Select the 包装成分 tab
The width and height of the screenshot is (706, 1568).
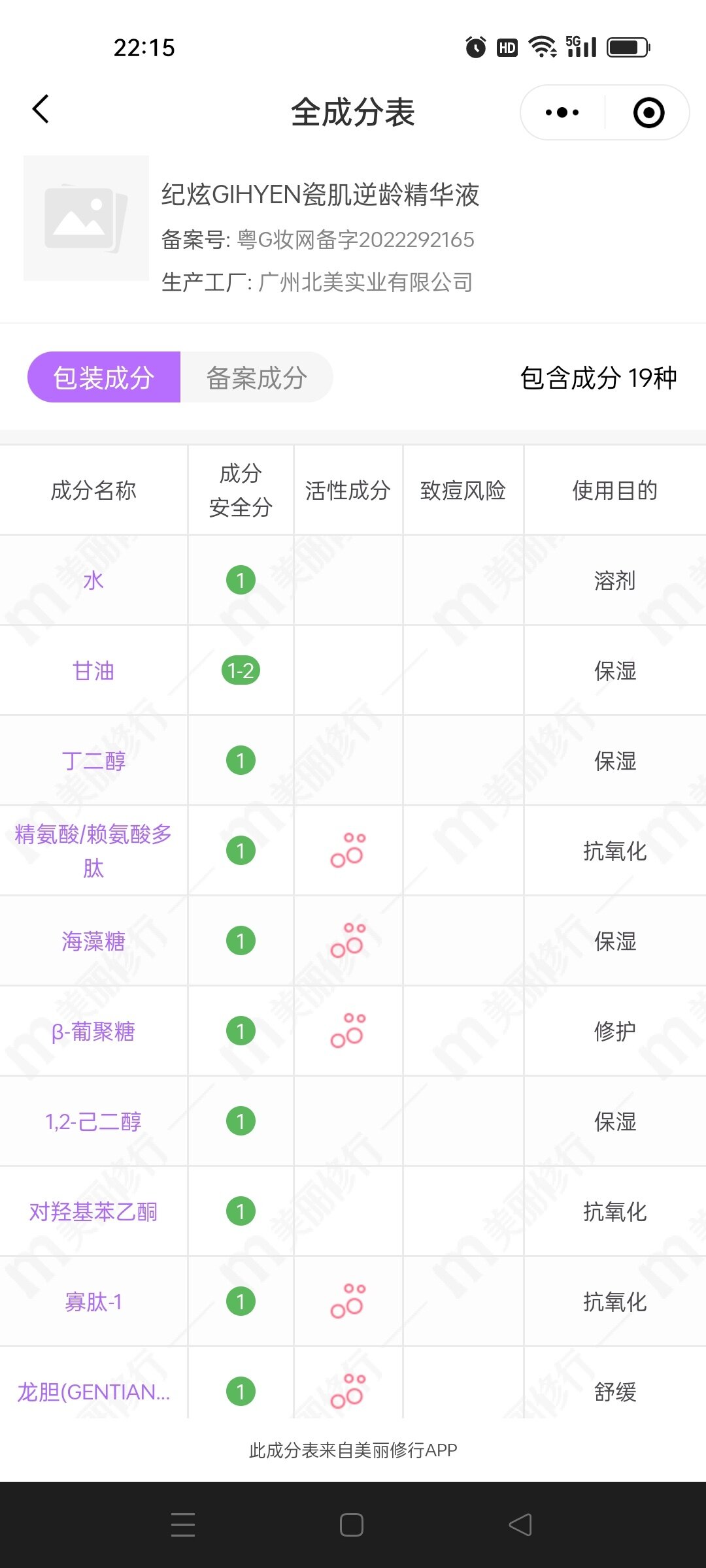104,378
